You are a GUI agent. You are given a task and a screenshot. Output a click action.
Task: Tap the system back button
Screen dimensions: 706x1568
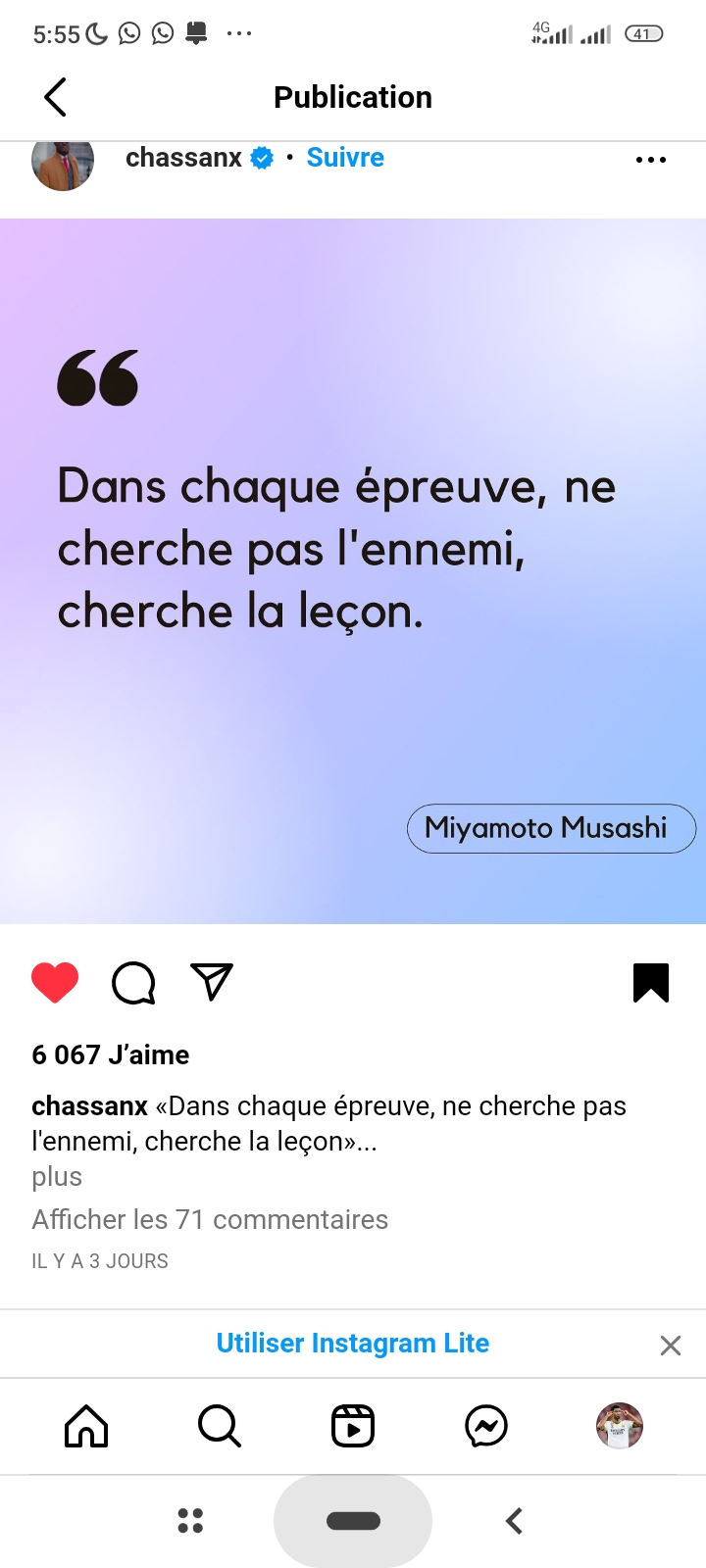click(x=514, y=1521)
